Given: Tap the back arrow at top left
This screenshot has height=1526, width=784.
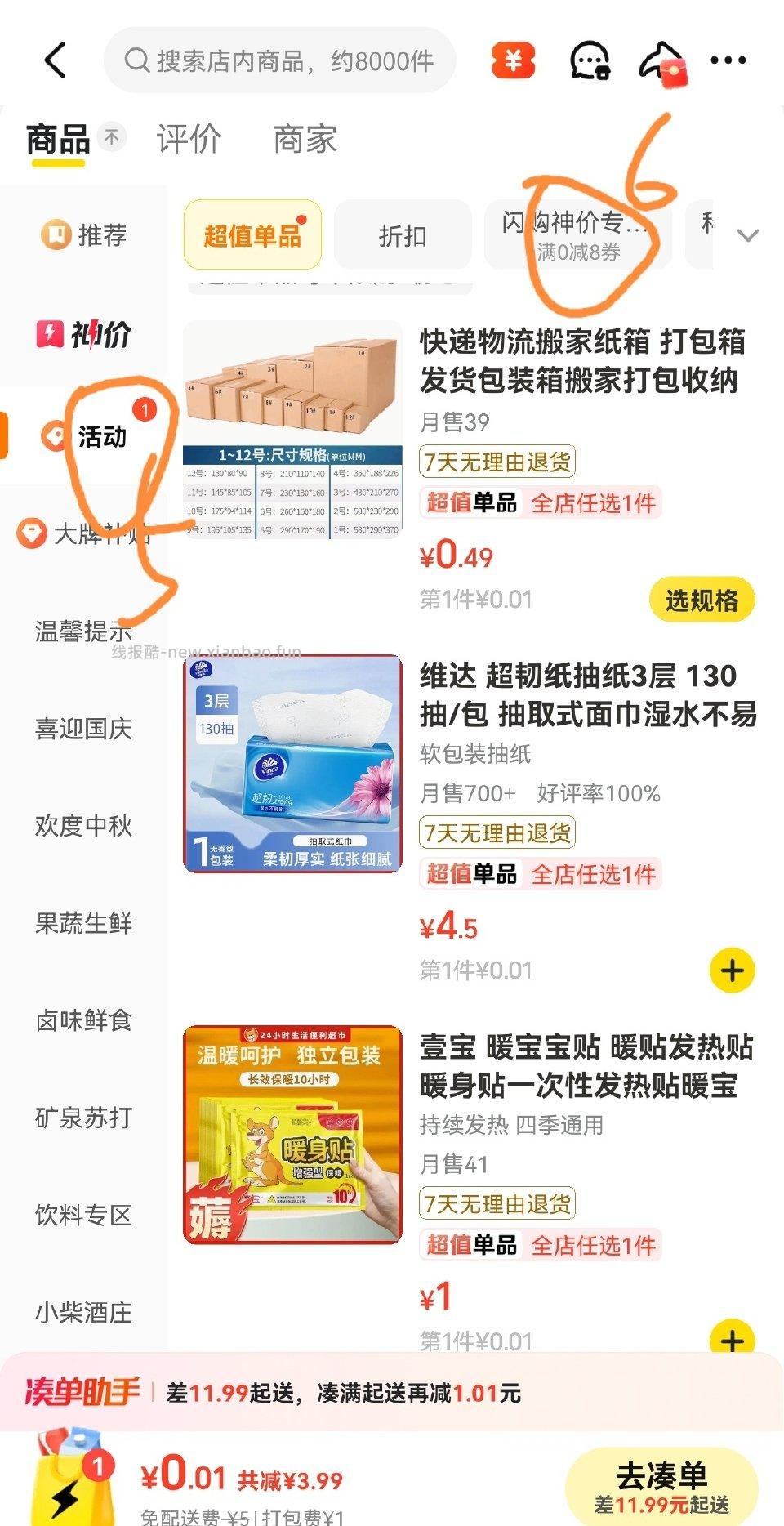Looking at the screenshot, I should [x=56, y=60].
